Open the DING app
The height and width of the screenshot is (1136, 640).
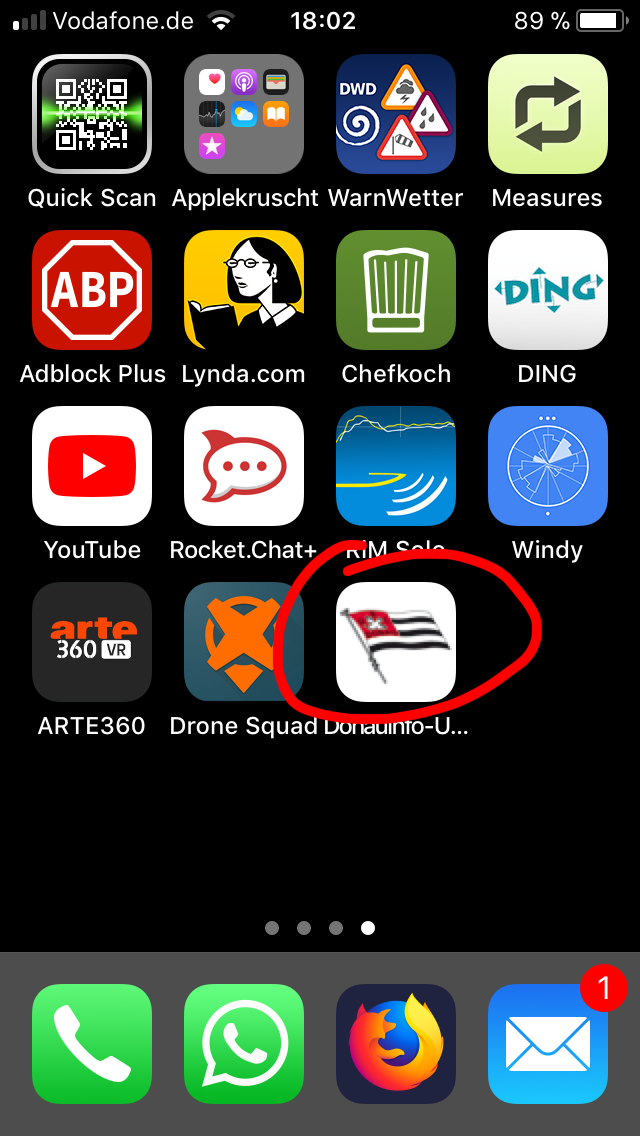pyautogui.click(x=548, y=290)
